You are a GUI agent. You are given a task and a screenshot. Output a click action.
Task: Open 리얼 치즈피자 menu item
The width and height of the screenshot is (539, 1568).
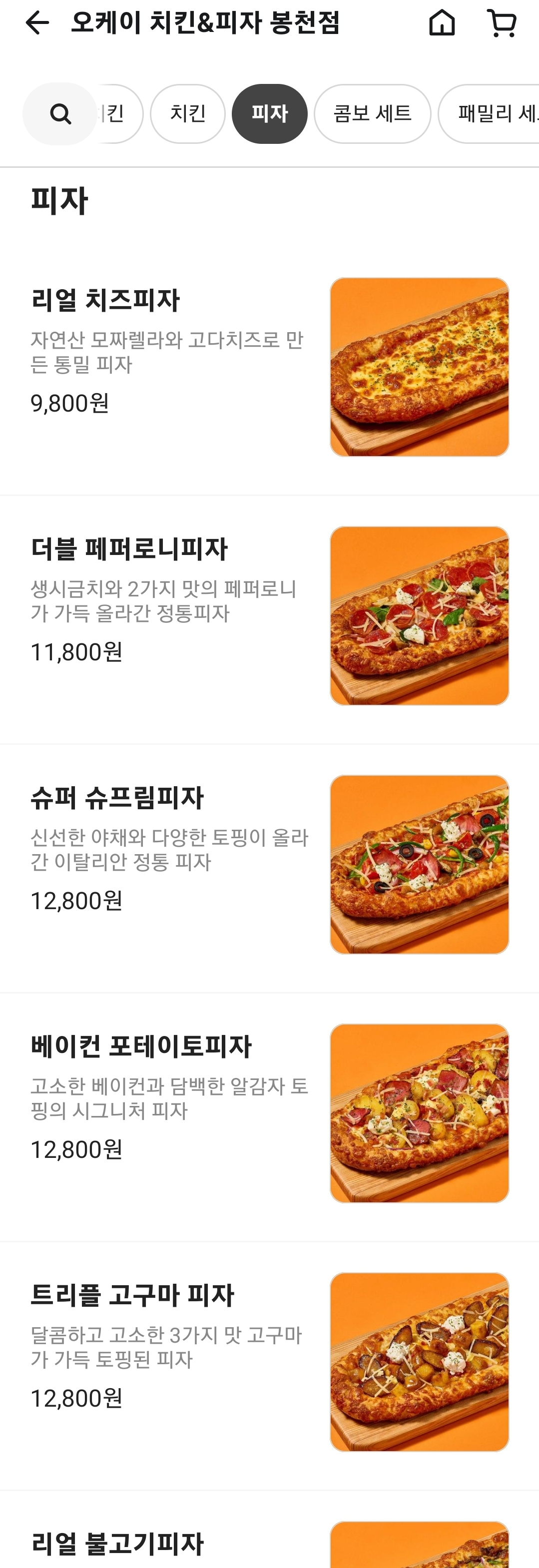[269, 367]
